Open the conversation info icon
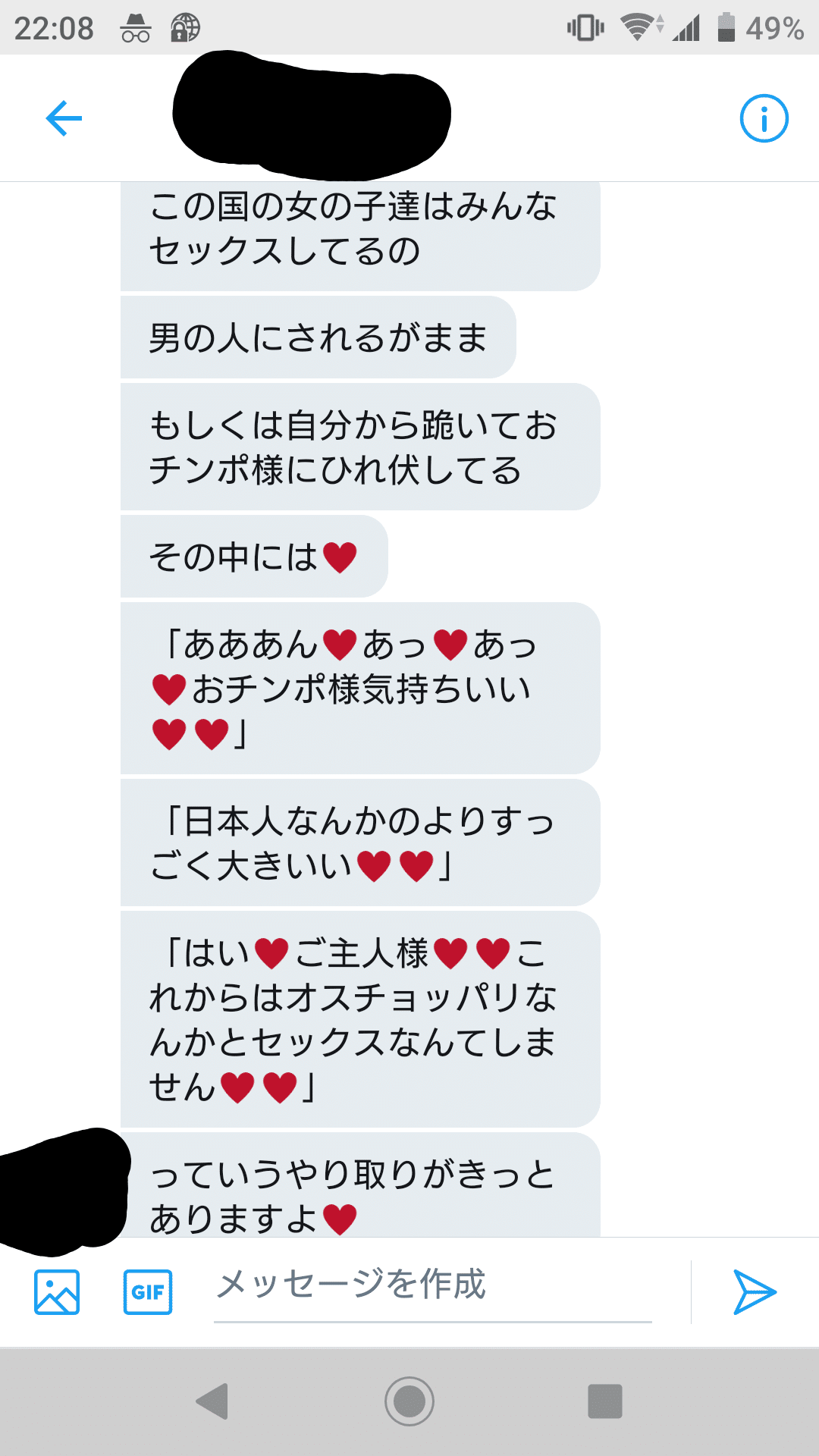Screen dimensions: 819x1456 click(764, 118)
